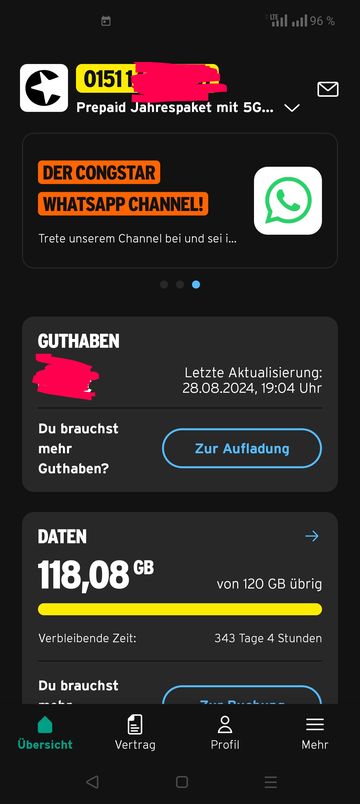
Task: Tap the Zur Aufladung button
Action: pyautogui.click(x=242, y=449)
